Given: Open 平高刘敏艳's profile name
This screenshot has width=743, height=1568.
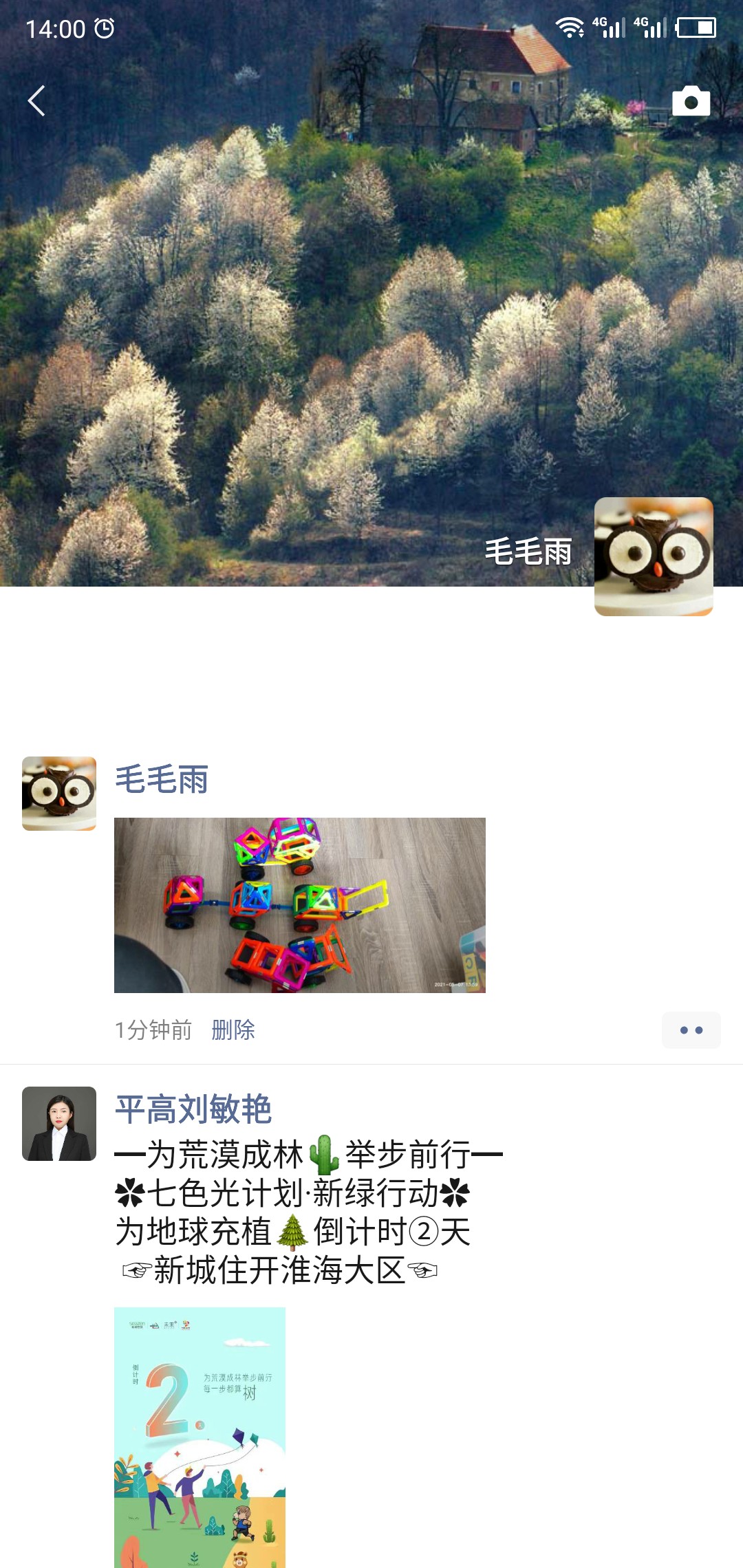Looking at the screenshot, I should click(193, 1109).
